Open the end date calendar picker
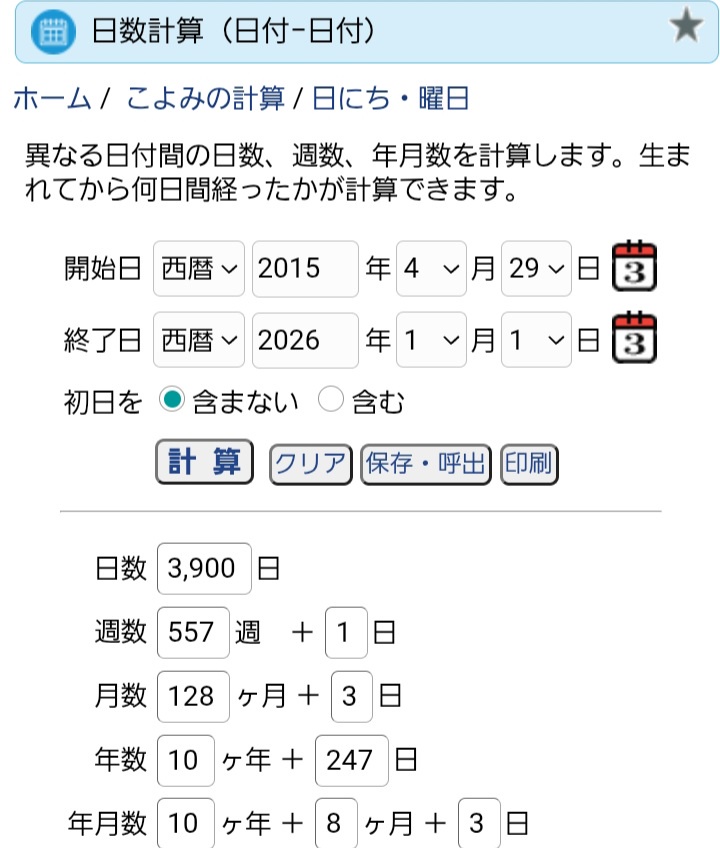The height and width of the screenshot is (848, 720). tap(632, 339)
